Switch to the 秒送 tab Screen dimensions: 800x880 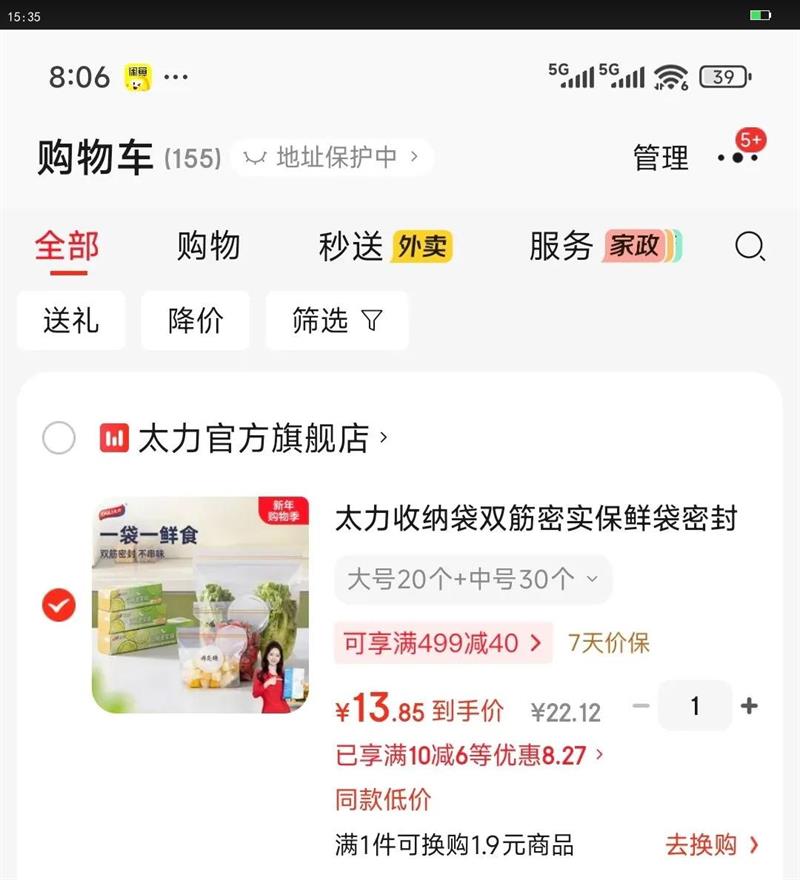pos(349,246)
